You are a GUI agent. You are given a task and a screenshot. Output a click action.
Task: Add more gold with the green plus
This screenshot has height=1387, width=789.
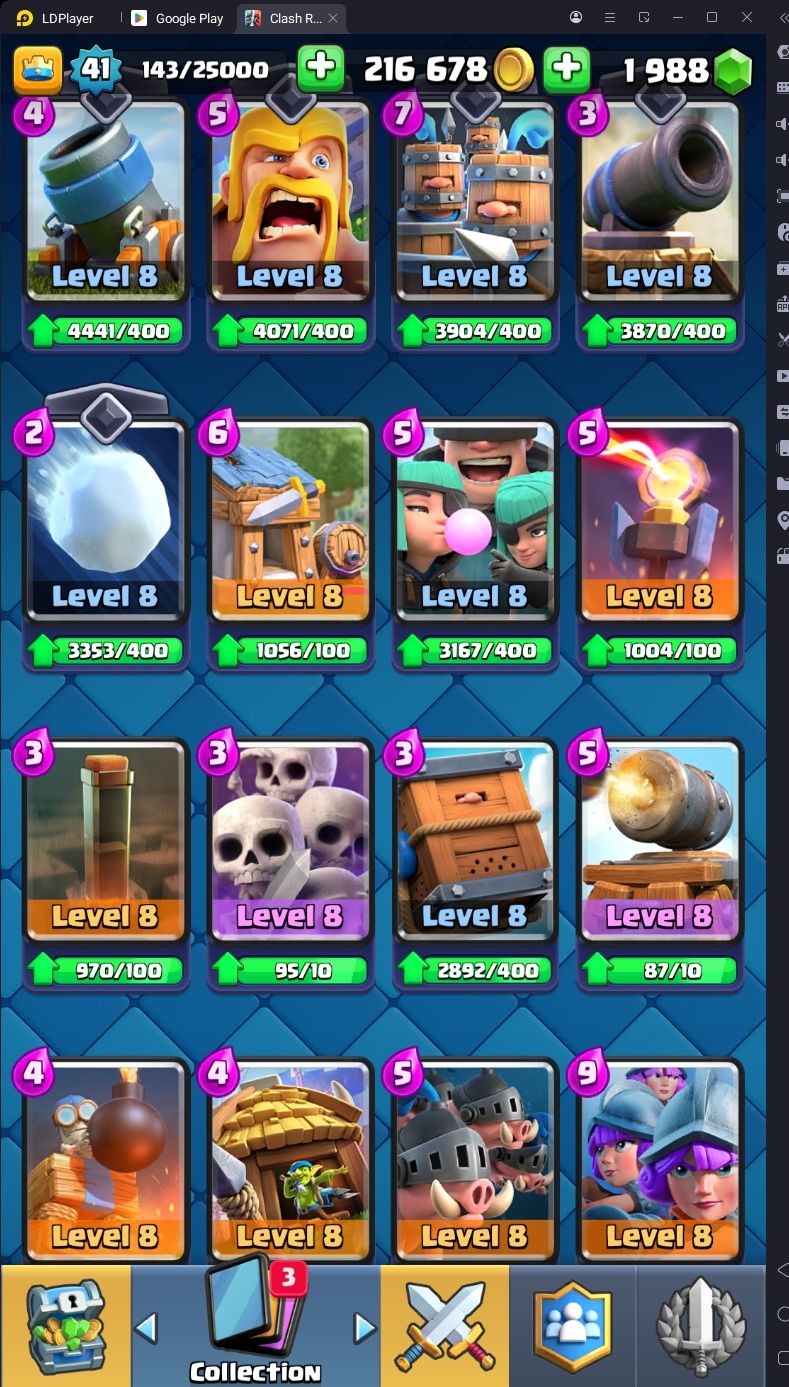[x=566, y=69]
